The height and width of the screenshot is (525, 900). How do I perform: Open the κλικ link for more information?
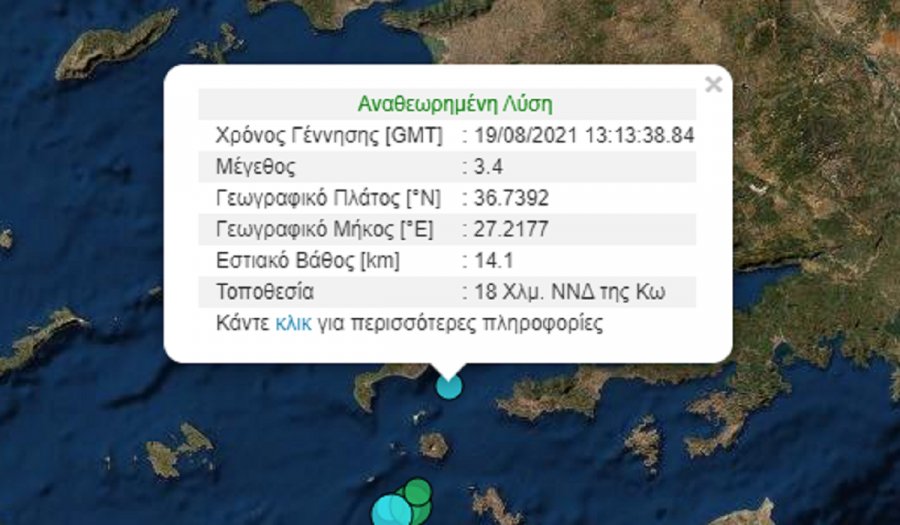pyautogui.click(x=293, y=324)
